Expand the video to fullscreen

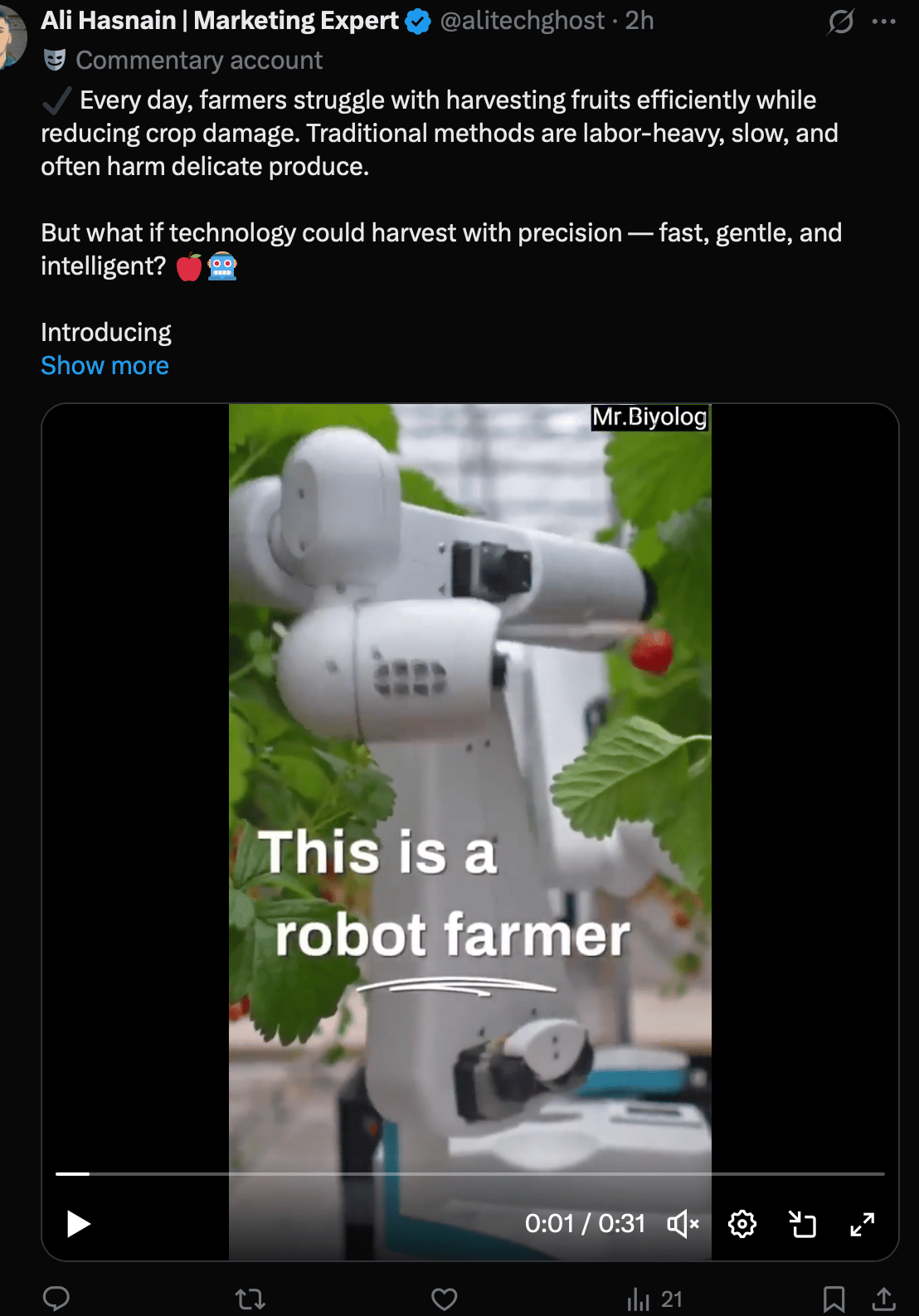point(863,1223)
